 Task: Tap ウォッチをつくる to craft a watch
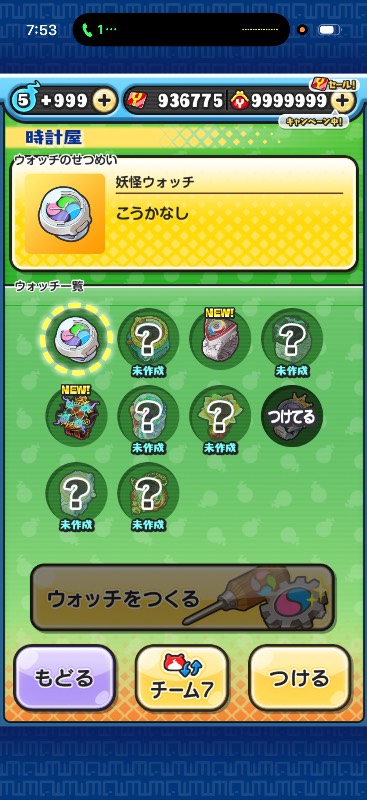183,597
